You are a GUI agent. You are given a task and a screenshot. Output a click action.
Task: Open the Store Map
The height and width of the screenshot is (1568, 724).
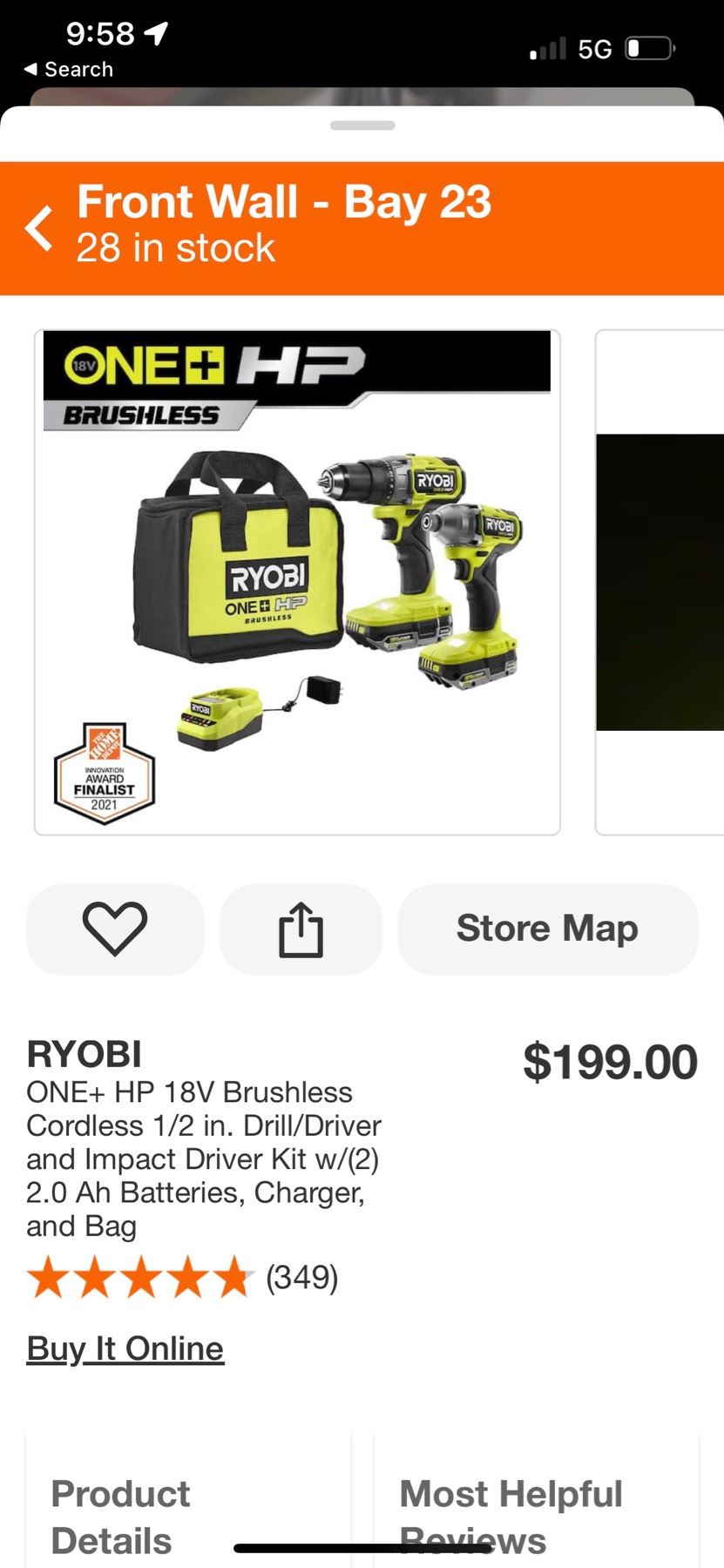[547, 929]
